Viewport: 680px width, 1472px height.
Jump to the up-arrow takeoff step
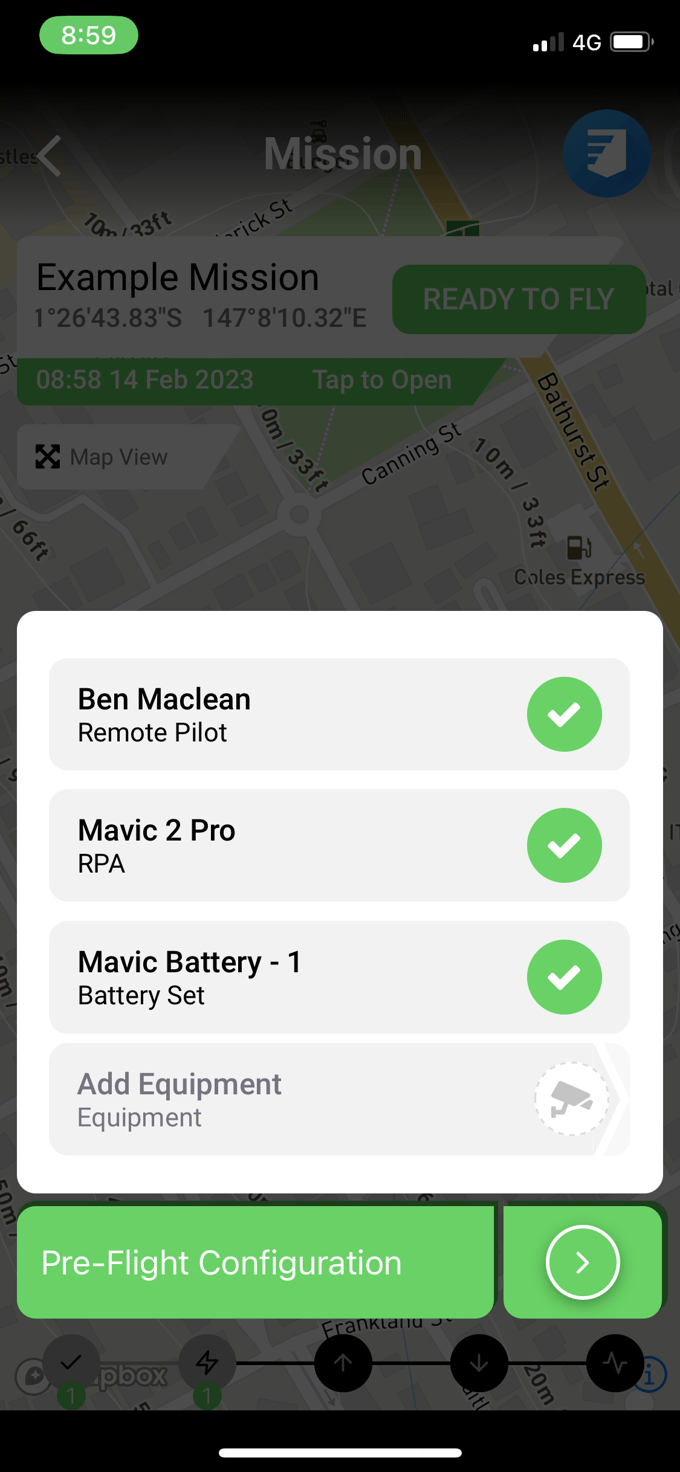click(343, 1362)
